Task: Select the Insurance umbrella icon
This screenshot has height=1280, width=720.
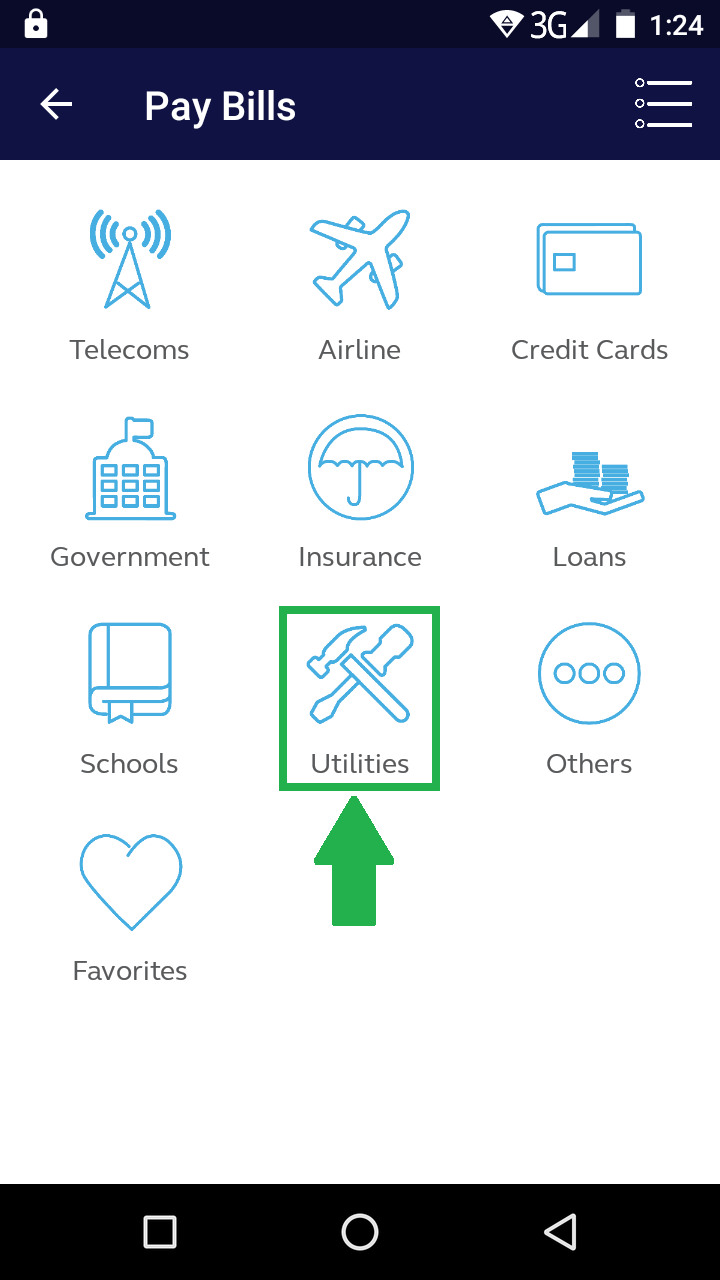Action: click(359, 466)
